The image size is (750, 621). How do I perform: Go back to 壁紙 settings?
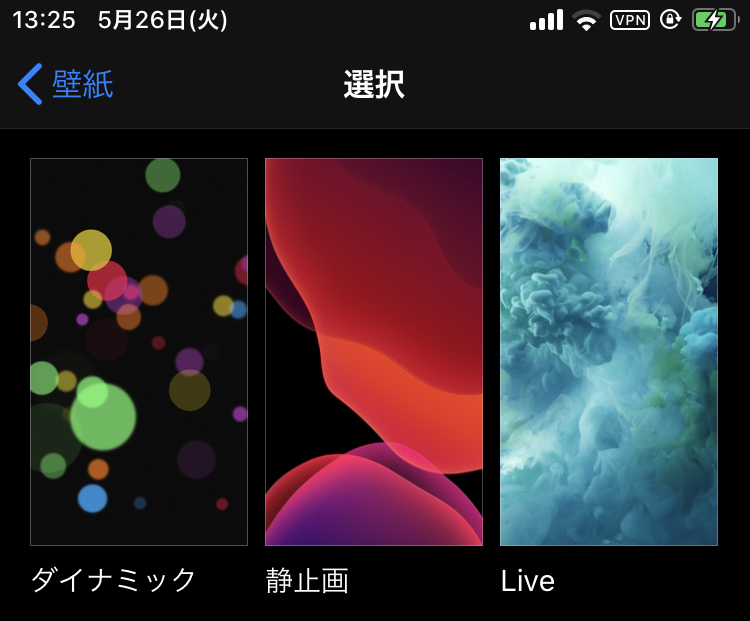pyautogui.click(x=66, y=84)
